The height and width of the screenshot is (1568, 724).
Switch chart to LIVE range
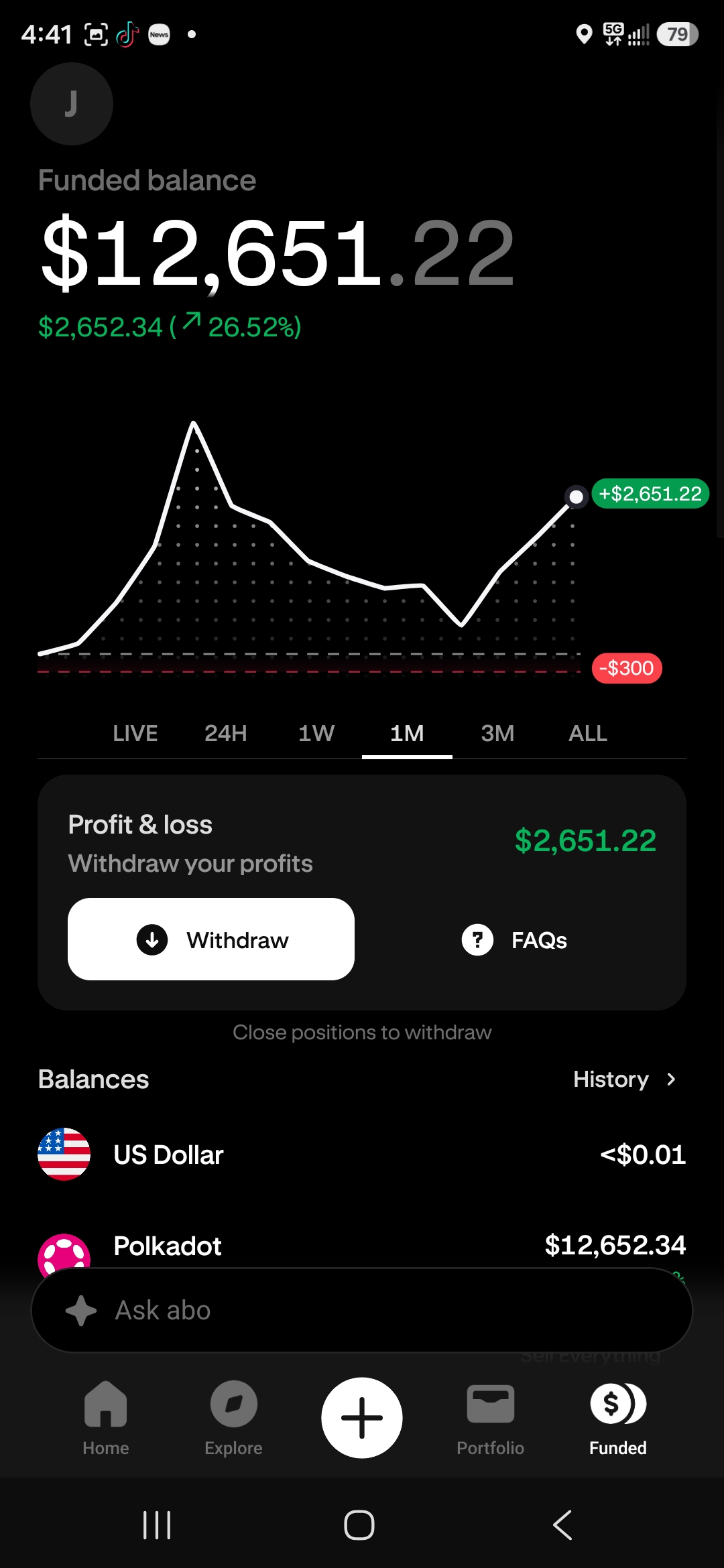[135, 733]
